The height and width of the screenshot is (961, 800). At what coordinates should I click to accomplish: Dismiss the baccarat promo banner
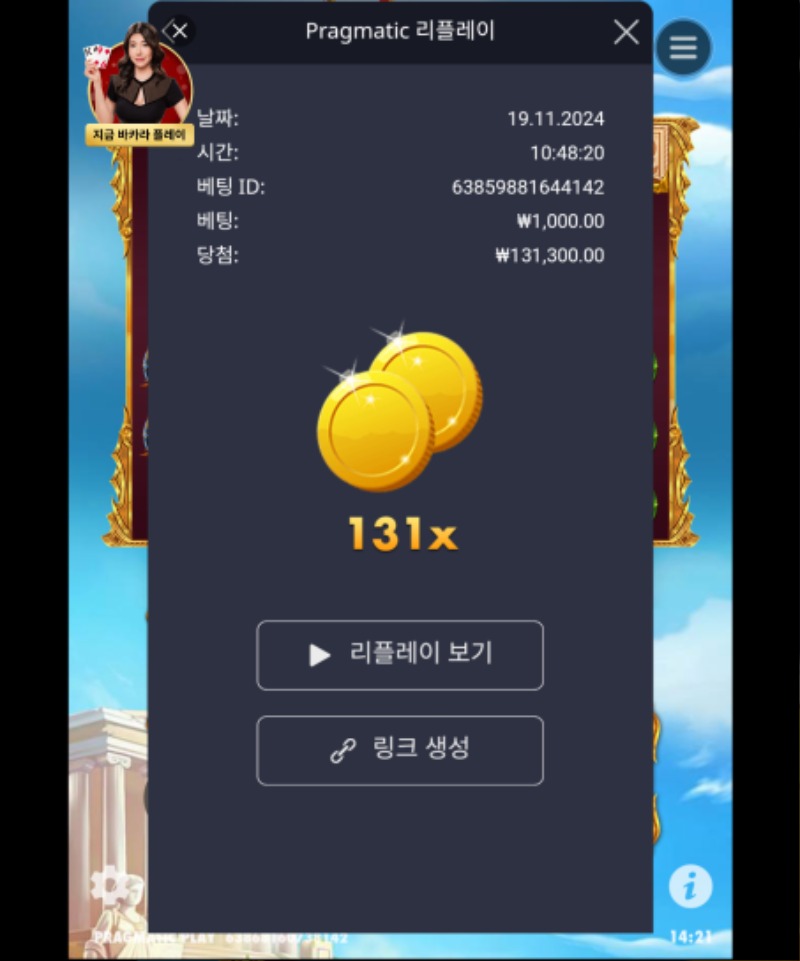coord(179,31)
